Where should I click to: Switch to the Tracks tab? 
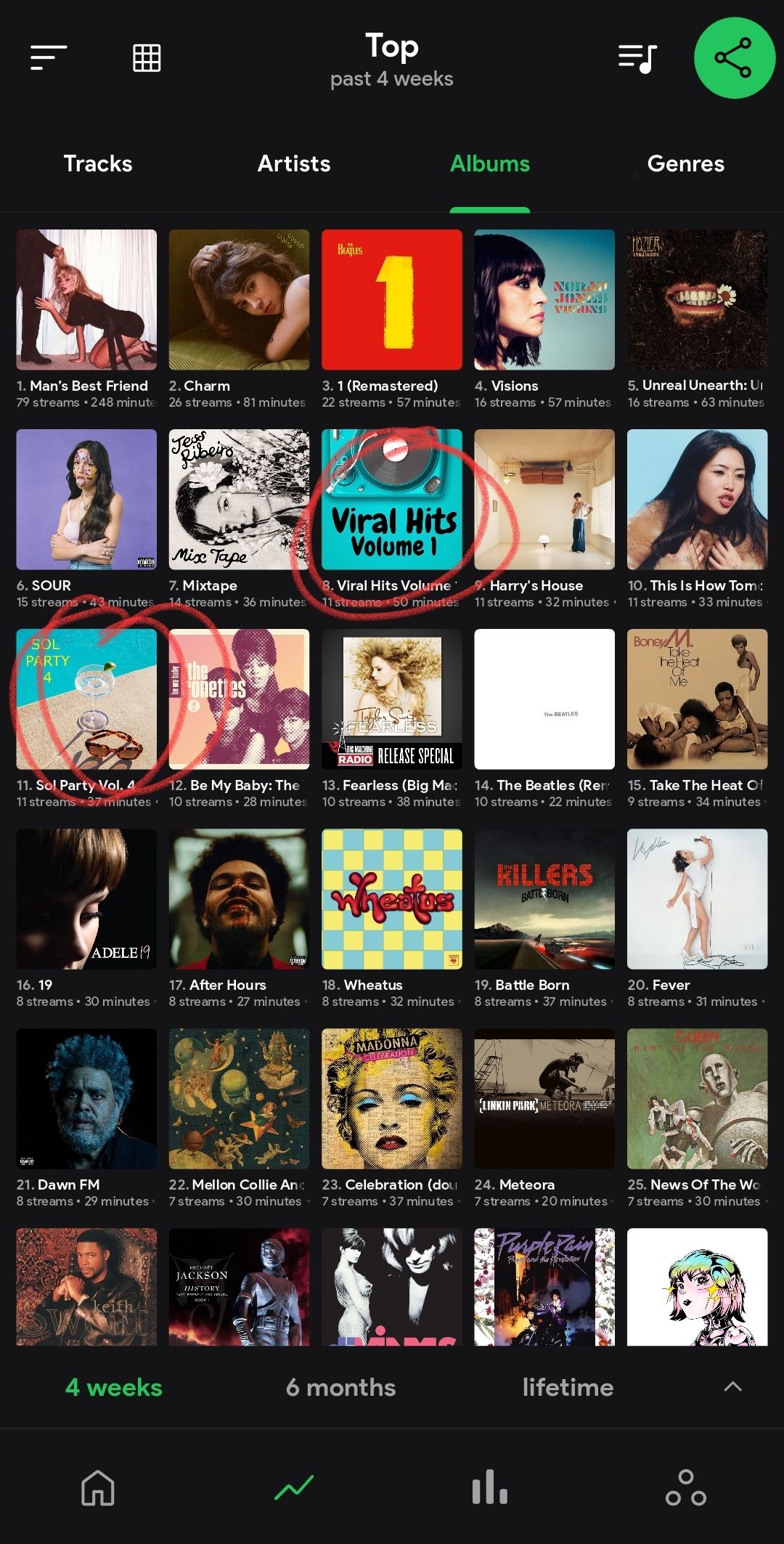[98, 163]
